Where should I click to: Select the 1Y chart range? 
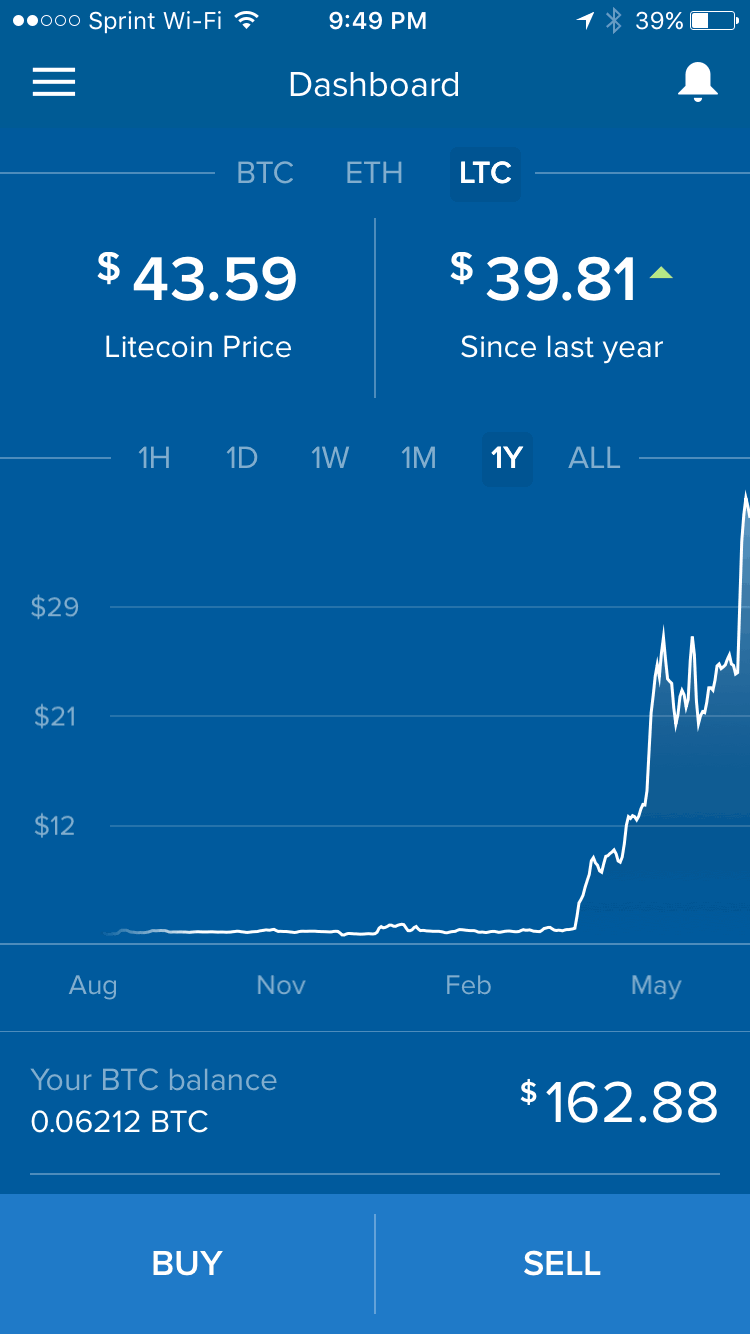coord(507,458)
